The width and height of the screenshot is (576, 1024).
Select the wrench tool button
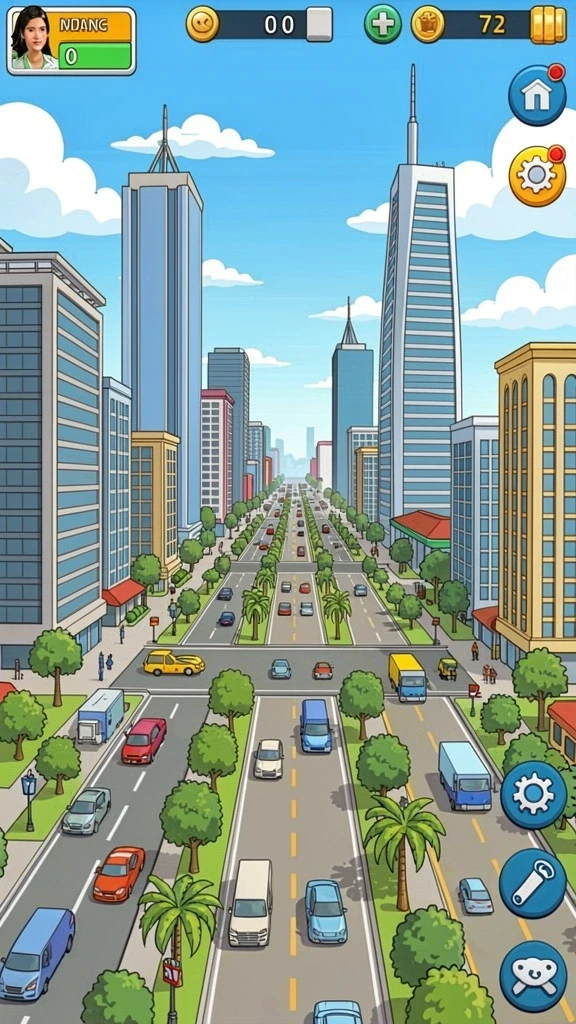pos(533,884)
